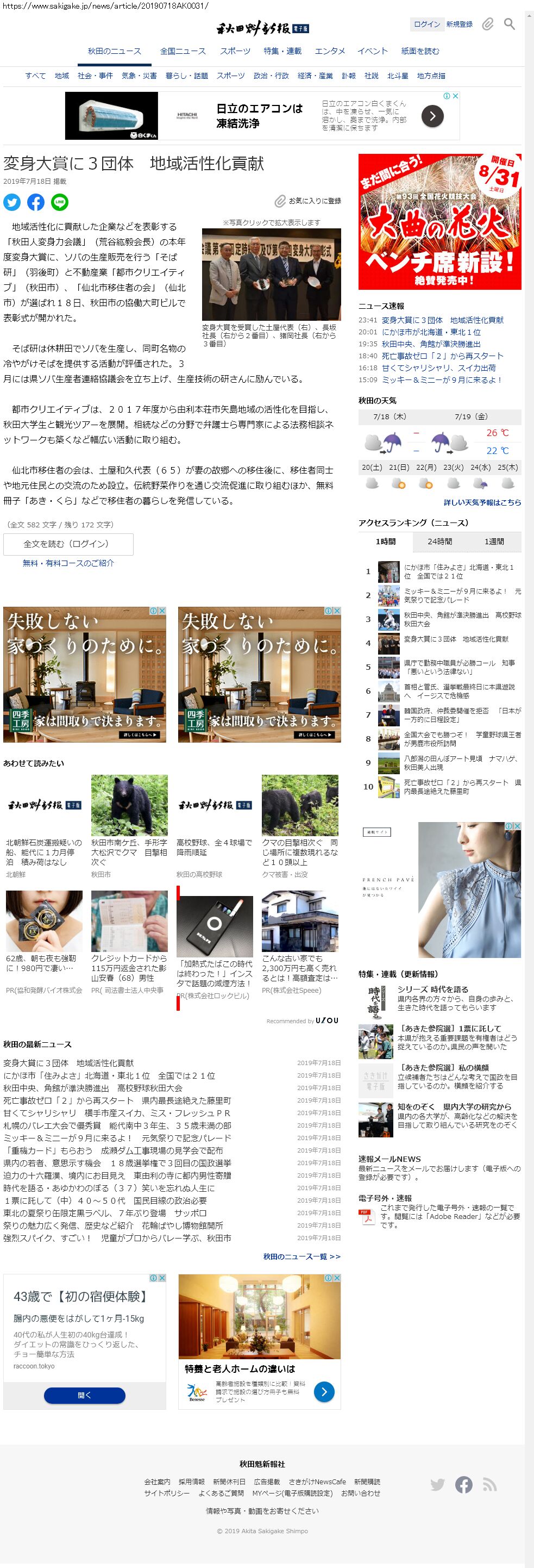Screen dimensions: 534x1568
Task: Select 社会・事件 subcategory
Action: 95,76
